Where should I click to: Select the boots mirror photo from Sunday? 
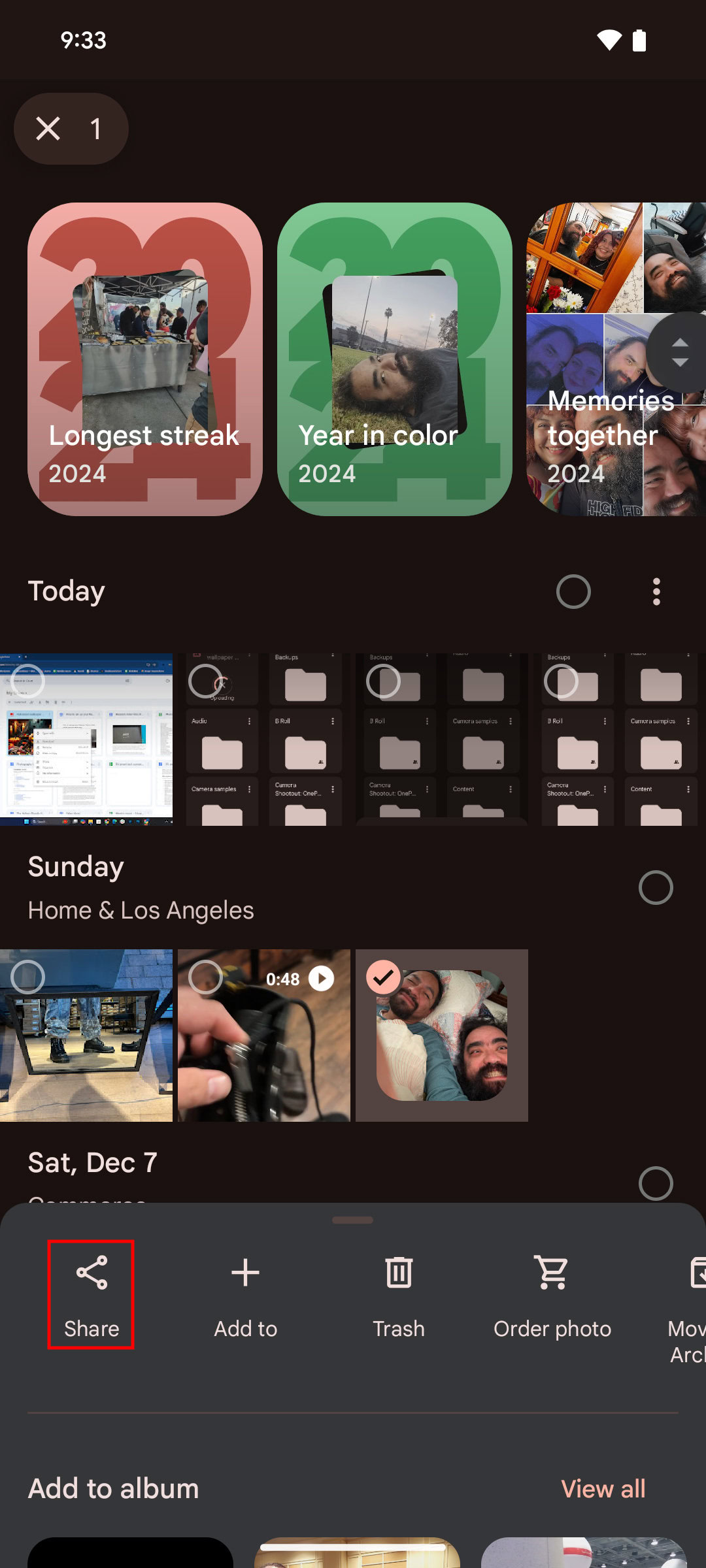[x=27, y=977]
